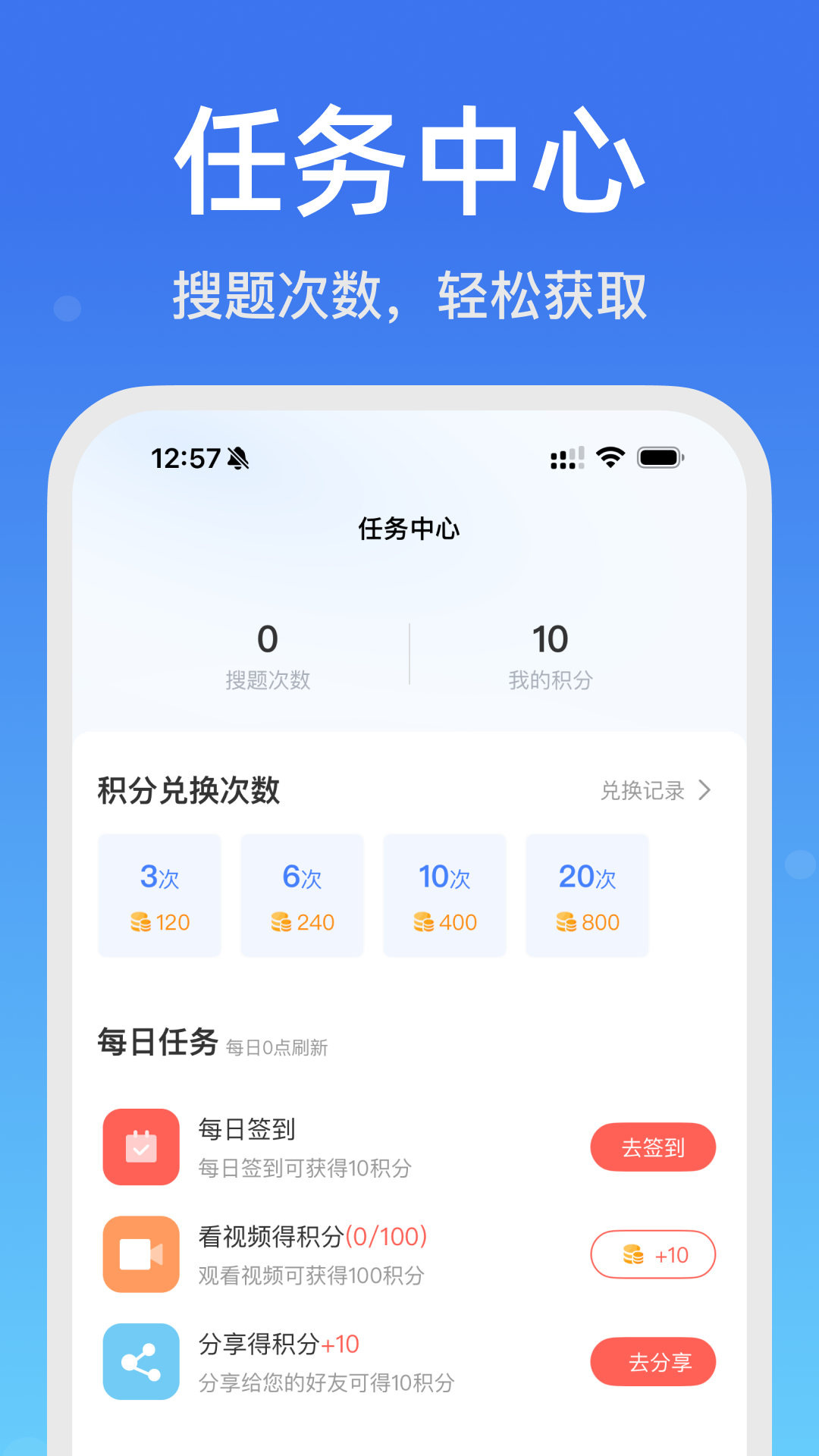
Task: Click the orange video icon for 看视频得积分
Action: pos(140,1254)
